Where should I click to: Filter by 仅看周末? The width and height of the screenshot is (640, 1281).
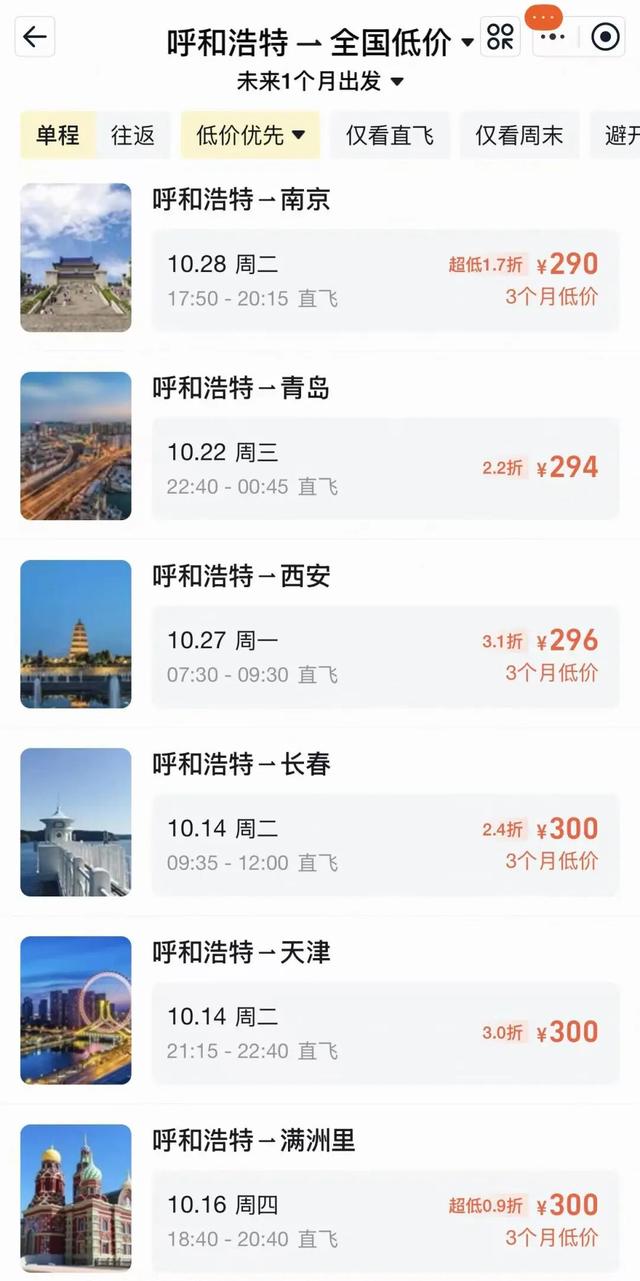pyautogui.click(x=519, y=135)
